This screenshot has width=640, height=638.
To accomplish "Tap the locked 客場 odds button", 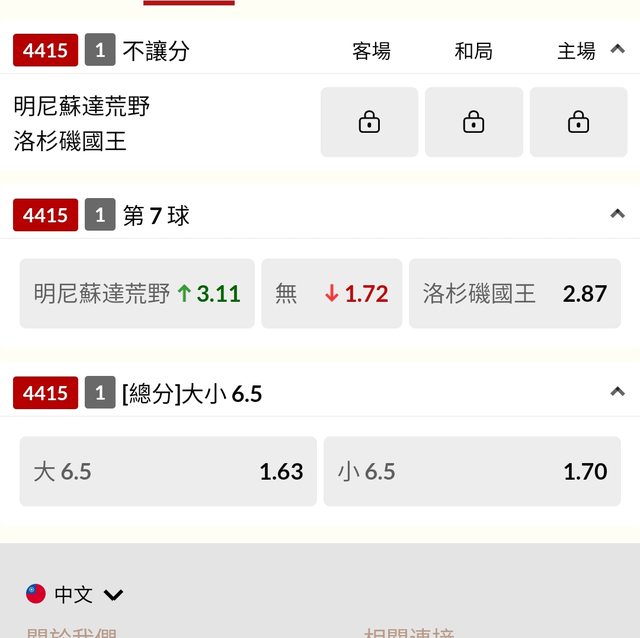I will [x=369, y=122].
